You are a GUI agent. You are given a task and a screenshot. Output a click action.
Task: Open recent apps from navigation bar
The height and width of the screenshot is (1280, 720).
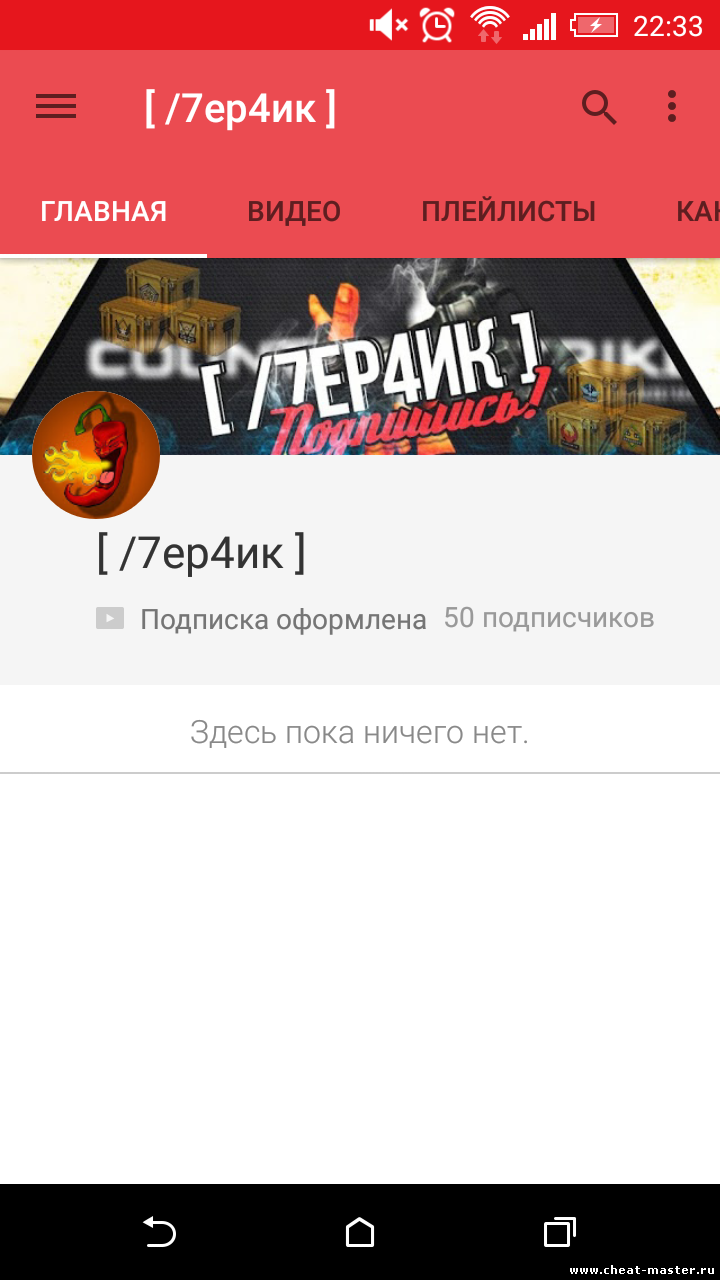[x=559, y=1232]
